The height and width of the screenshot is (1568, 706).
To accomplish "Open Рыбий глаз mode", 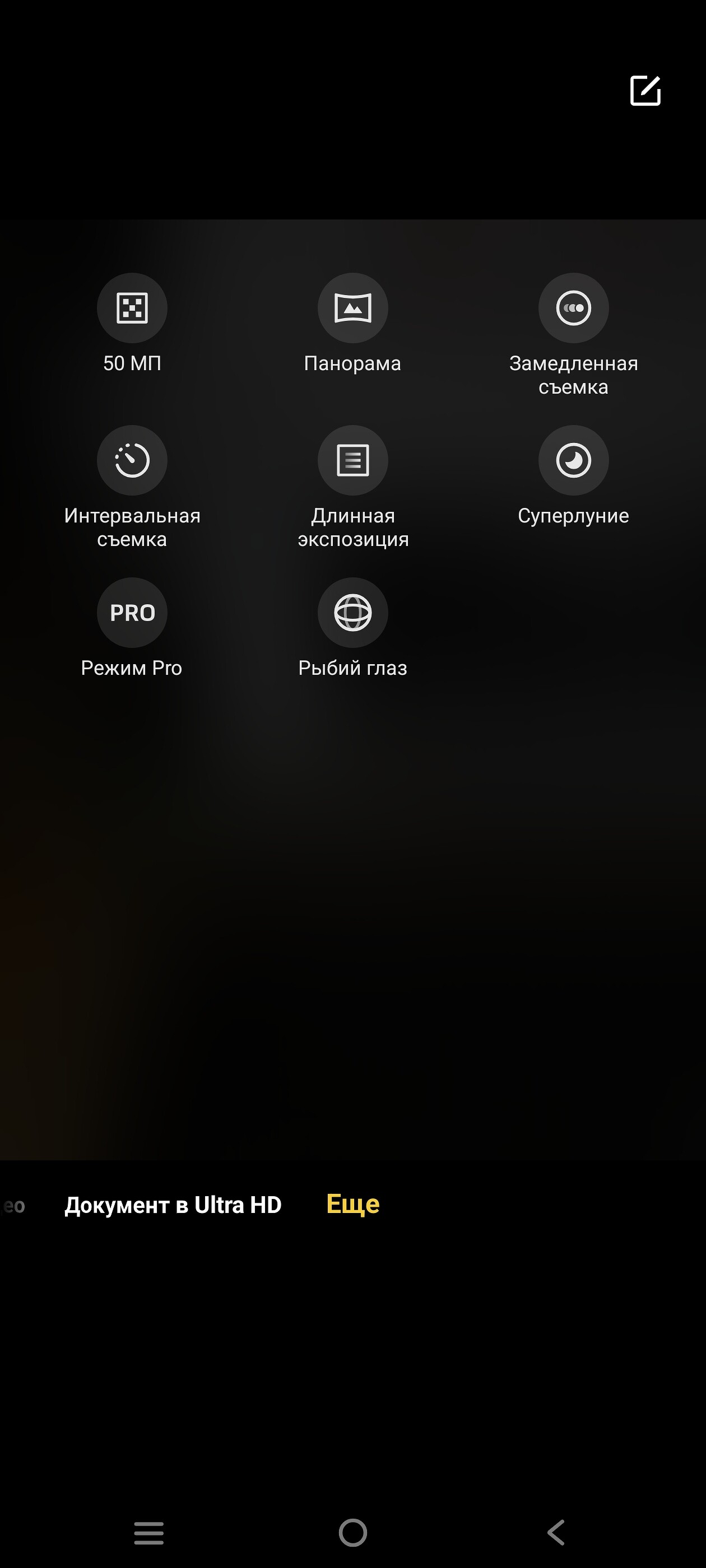I will tap(352, 612).
